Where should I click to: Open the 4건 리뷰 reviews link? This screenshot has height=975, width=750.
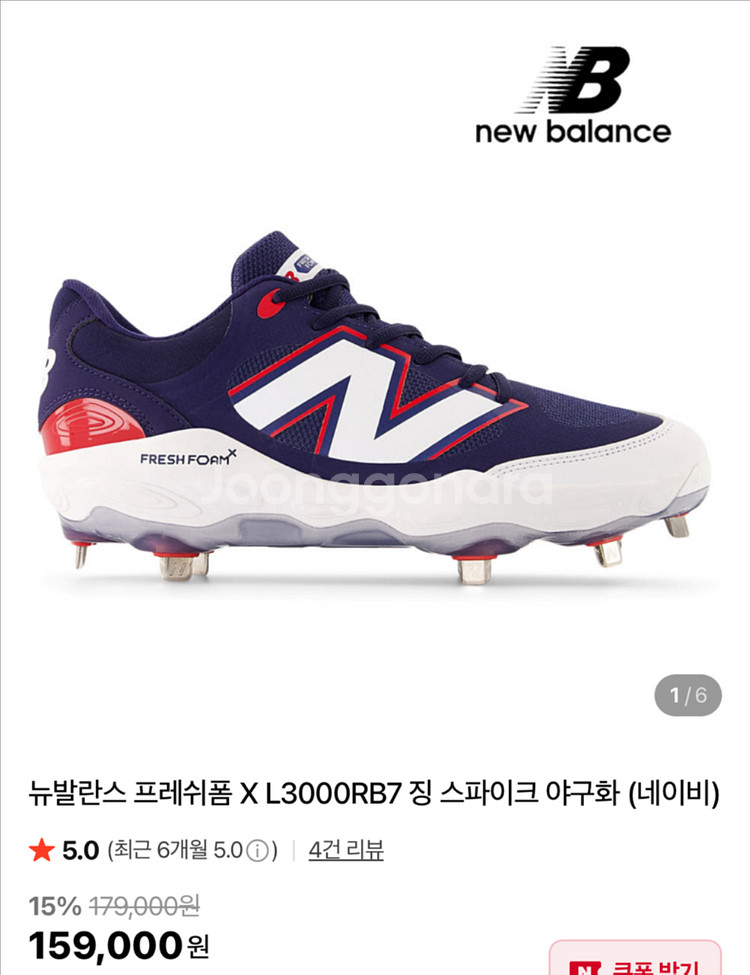pos(346,850)
